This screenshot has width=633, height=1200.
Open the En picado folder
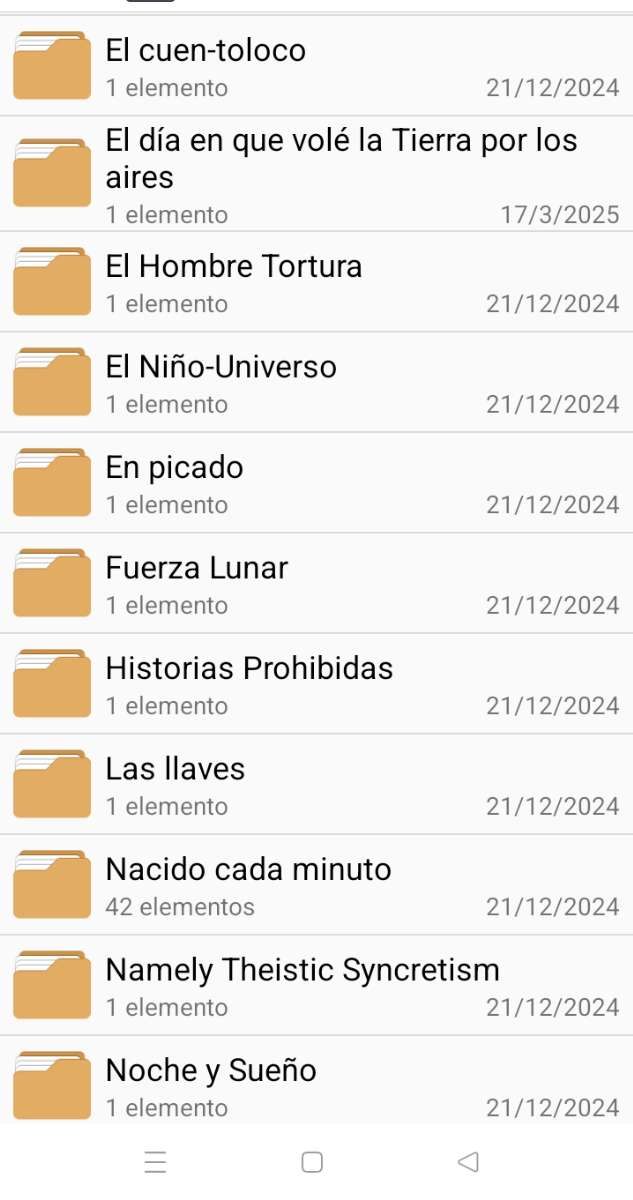316,483
